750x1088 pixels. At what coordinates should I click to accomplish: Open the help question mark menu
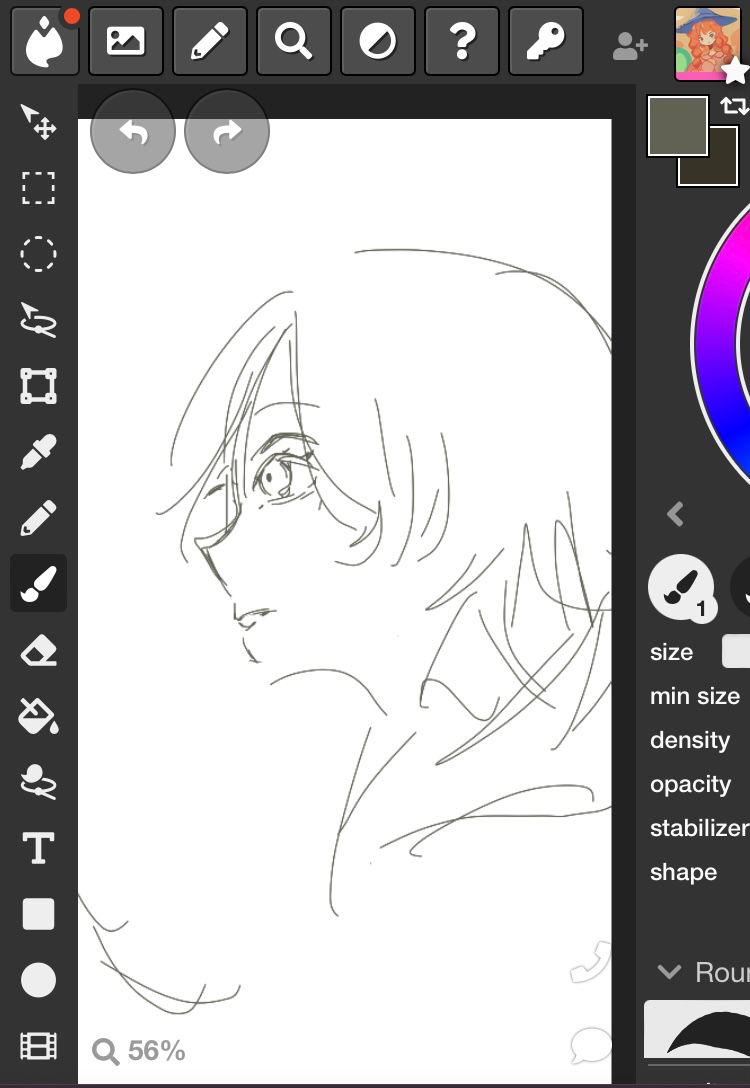pos(461,41)
